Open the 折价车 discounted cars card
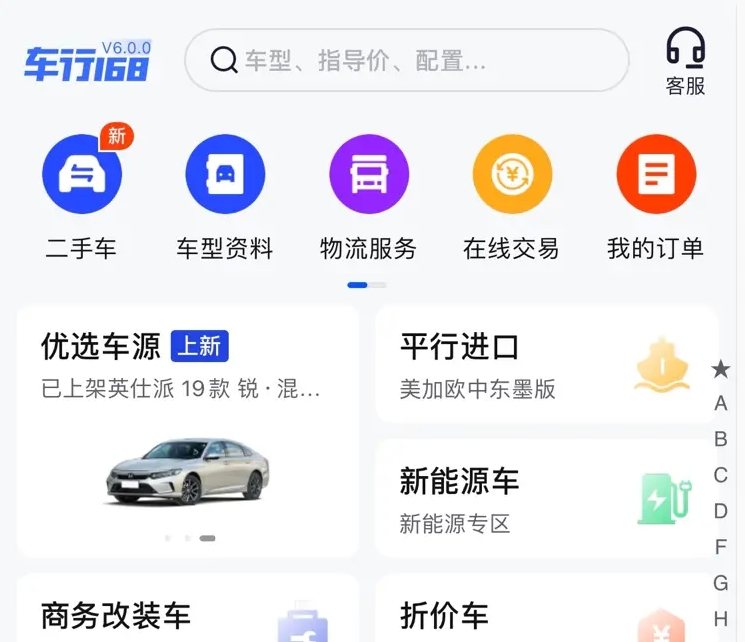745x642 pixels. pyautogui.click(x=545, y=612)
